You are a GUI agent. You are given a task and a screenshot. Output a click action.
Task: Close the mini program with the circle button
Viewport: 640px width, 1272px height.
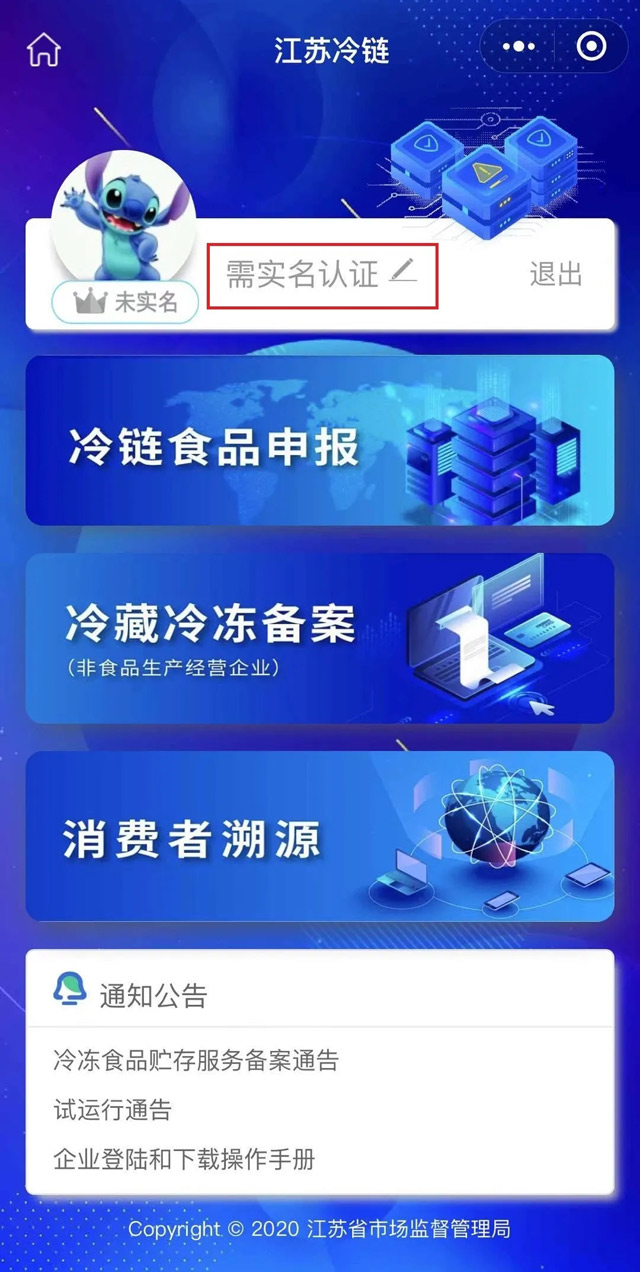point(591,47)
